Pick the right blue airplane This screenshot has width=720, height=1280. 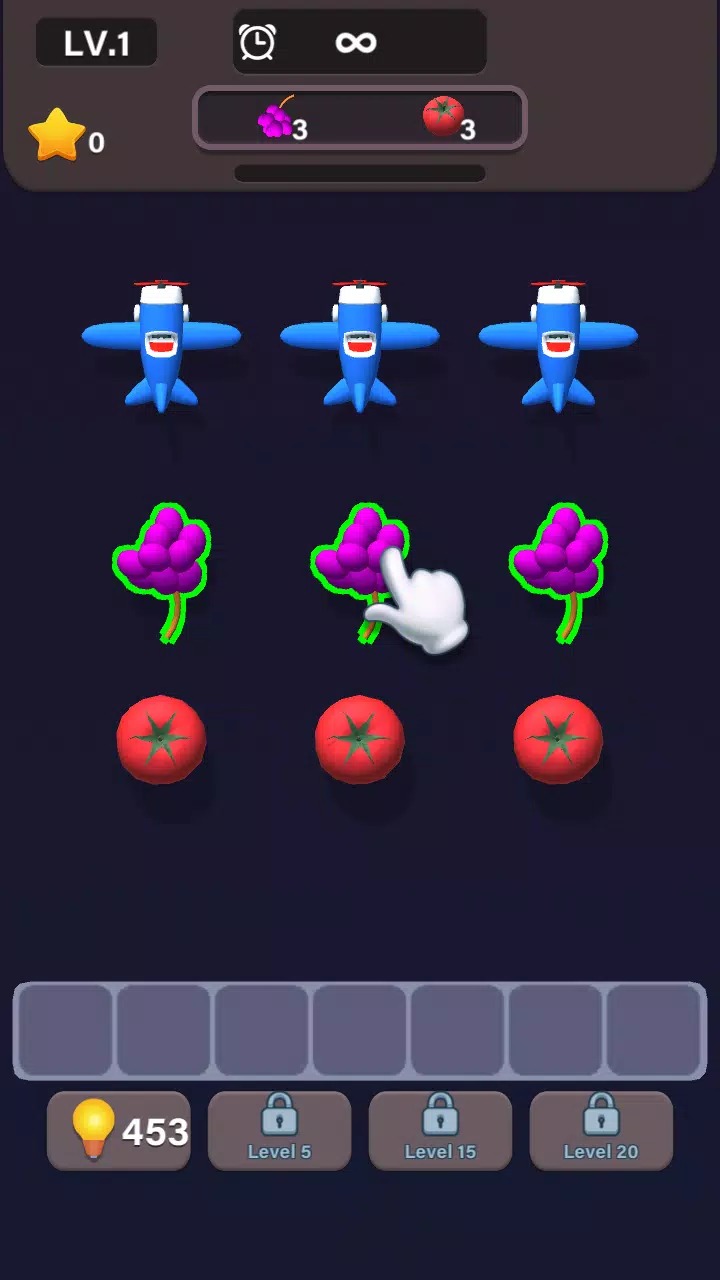(558, 342)
